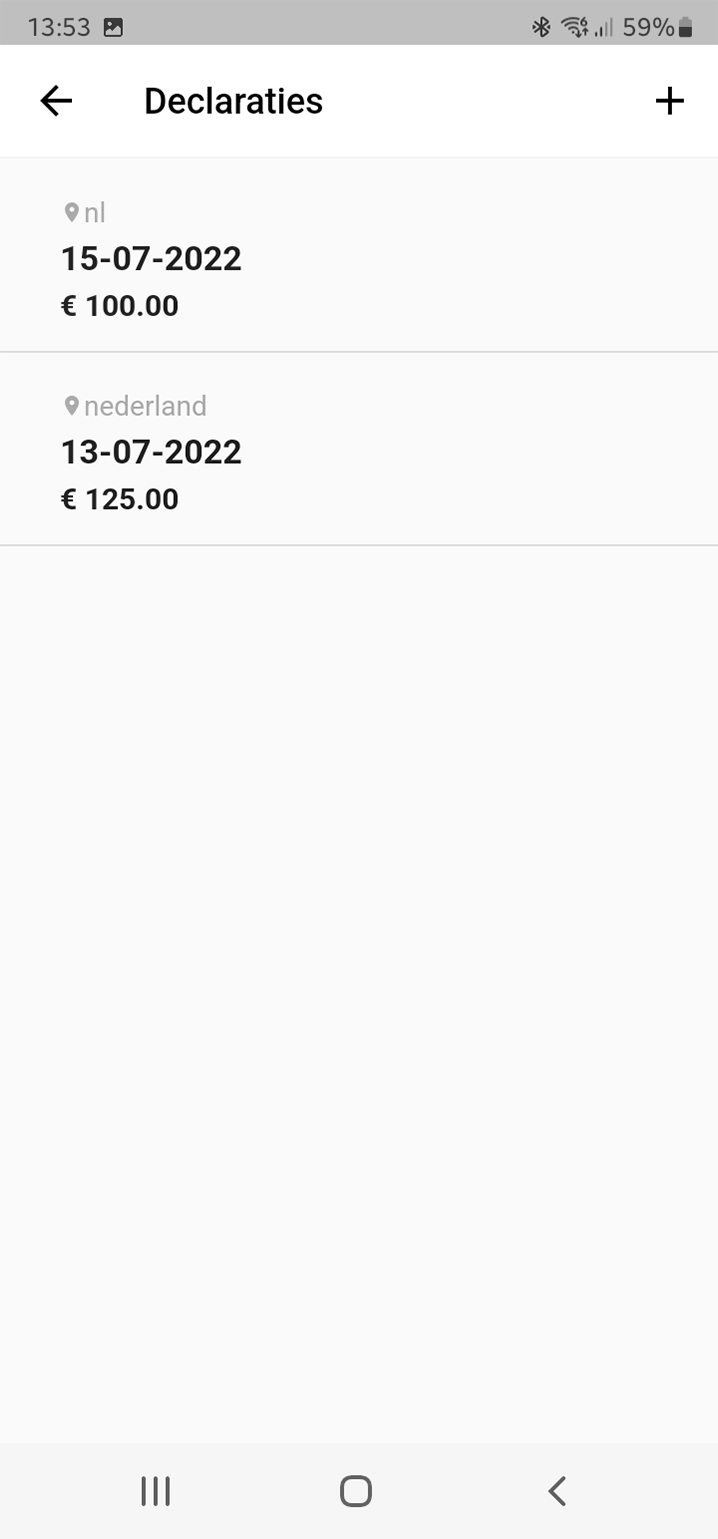Open the 13-07-2022 declaration for € 125.00
Screen dimensions: 718x1539
click(359, 449)
